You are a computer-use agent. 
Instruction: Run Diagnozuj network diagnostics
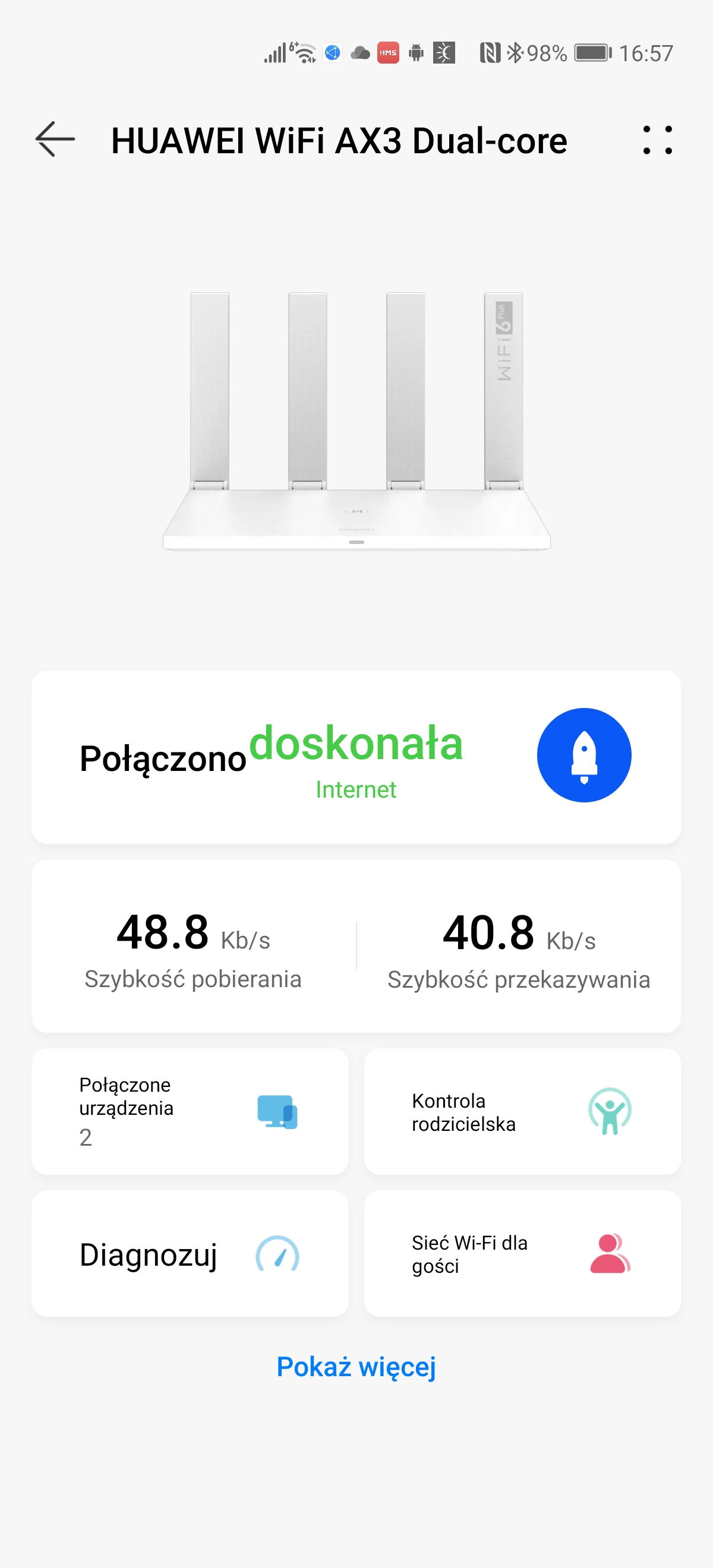[190, 1254]
